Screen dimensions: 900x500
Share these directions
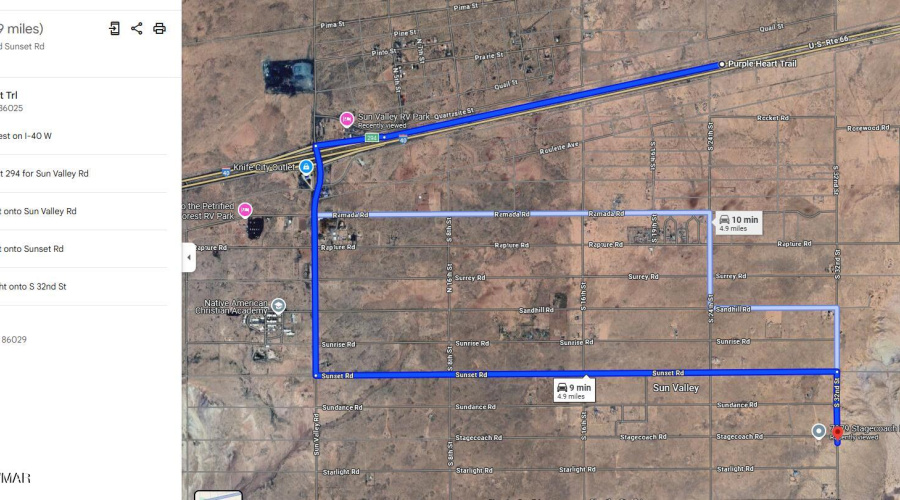pos(137,29)
